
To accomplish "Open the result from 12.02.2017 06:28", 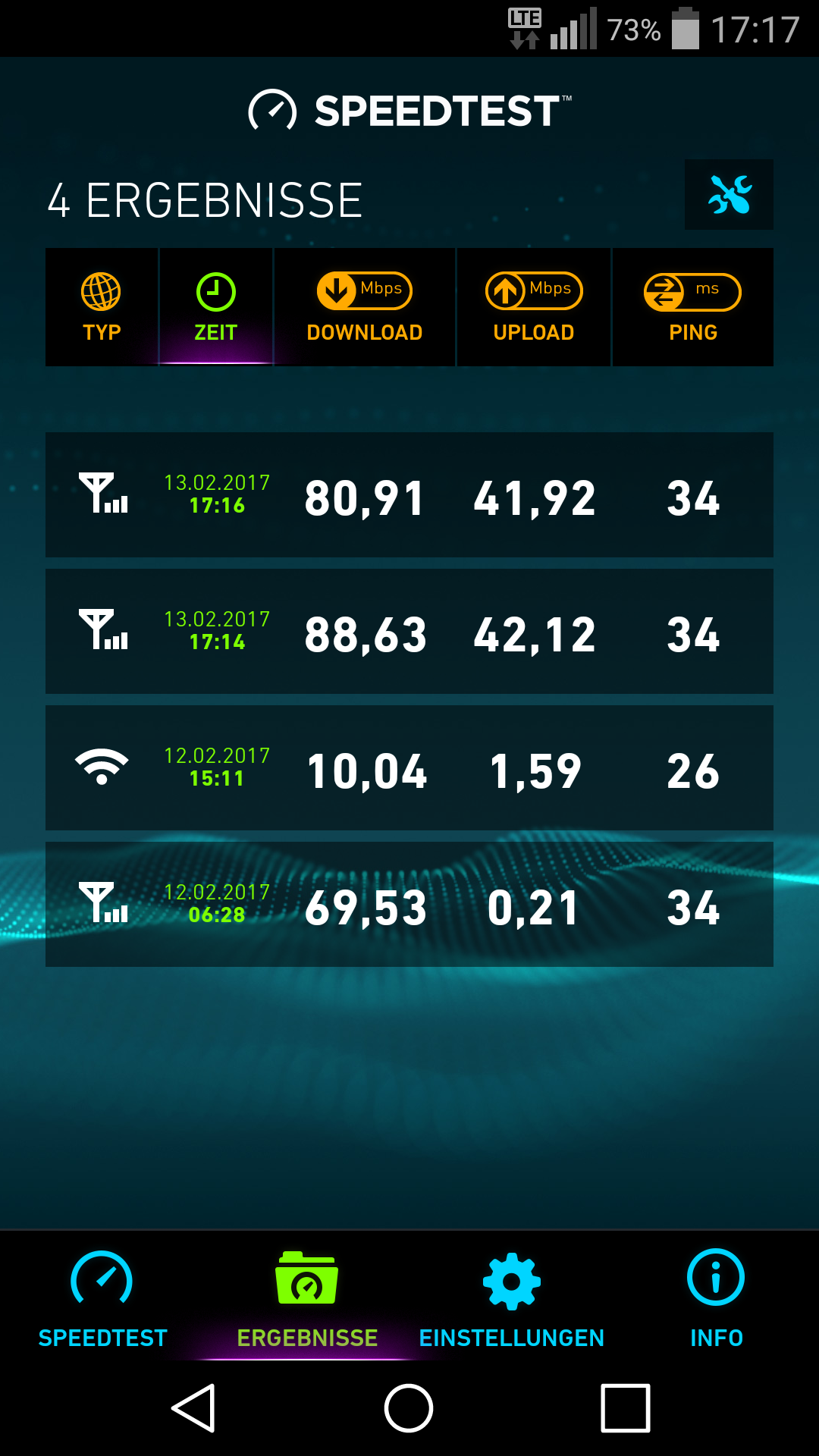I will (409, 905).
